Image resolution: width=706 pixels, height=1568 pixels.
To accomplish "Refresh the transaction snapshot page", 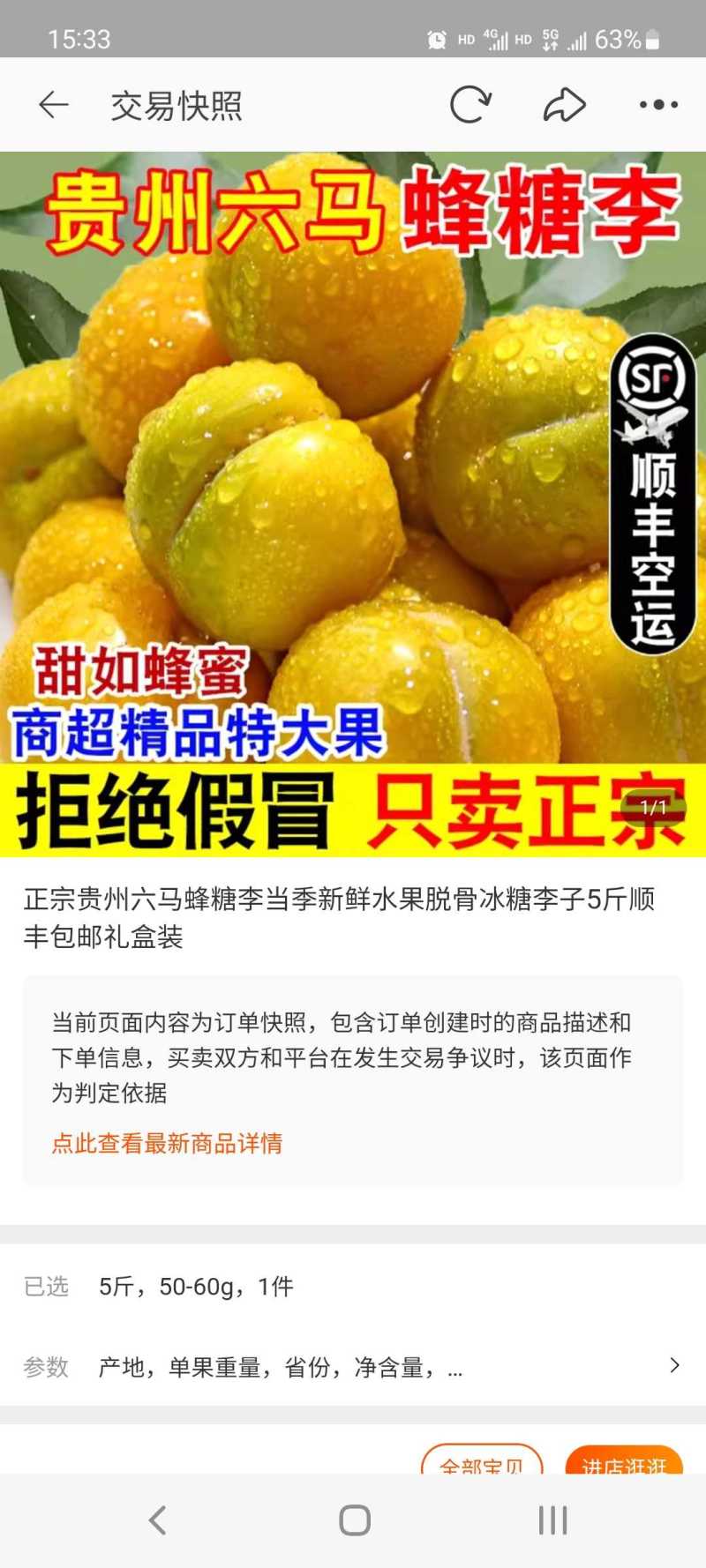I will coord(470,105).
